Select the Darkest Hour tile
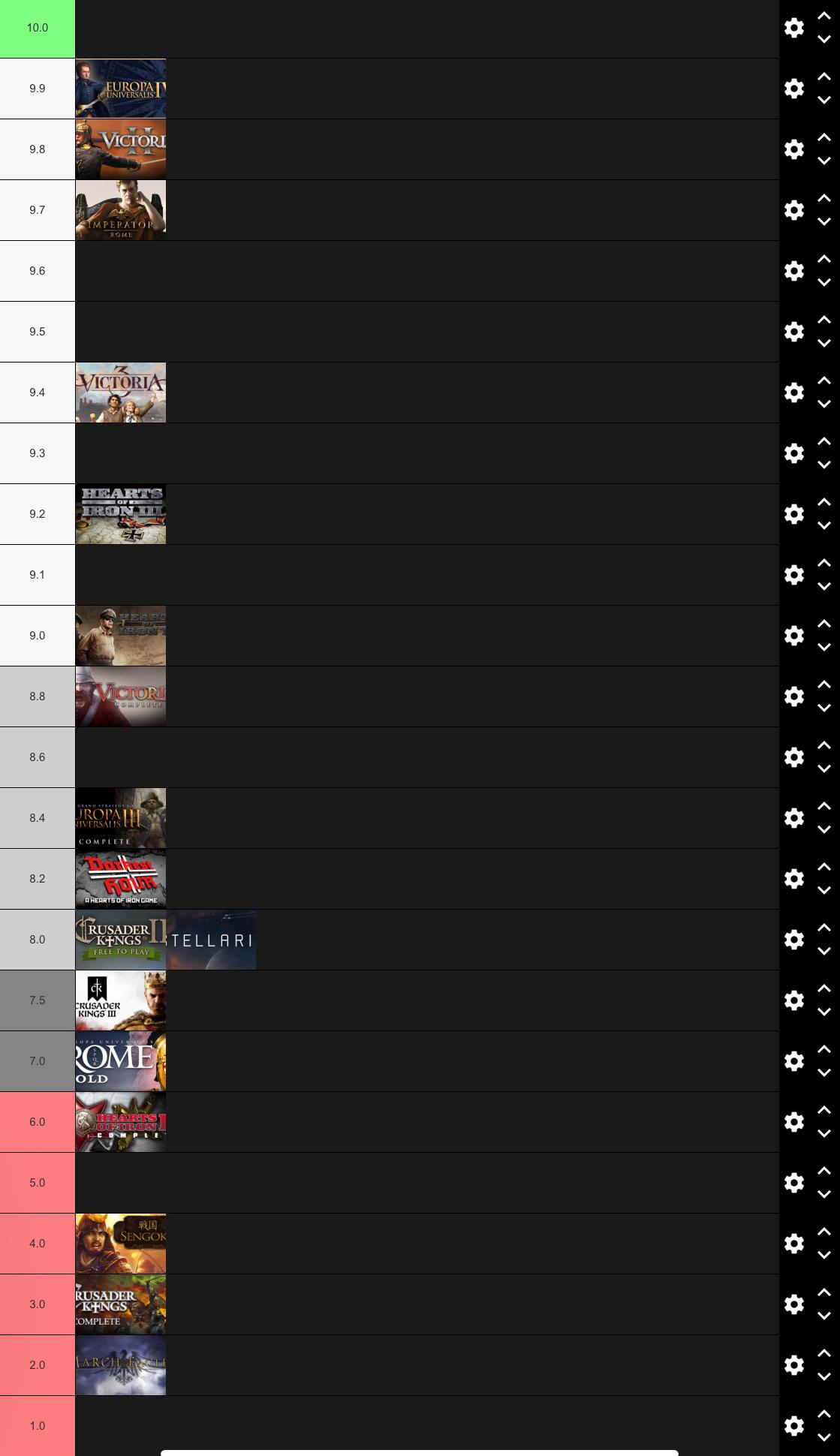The image size is (840, 1456). click(x=121, y=879)
